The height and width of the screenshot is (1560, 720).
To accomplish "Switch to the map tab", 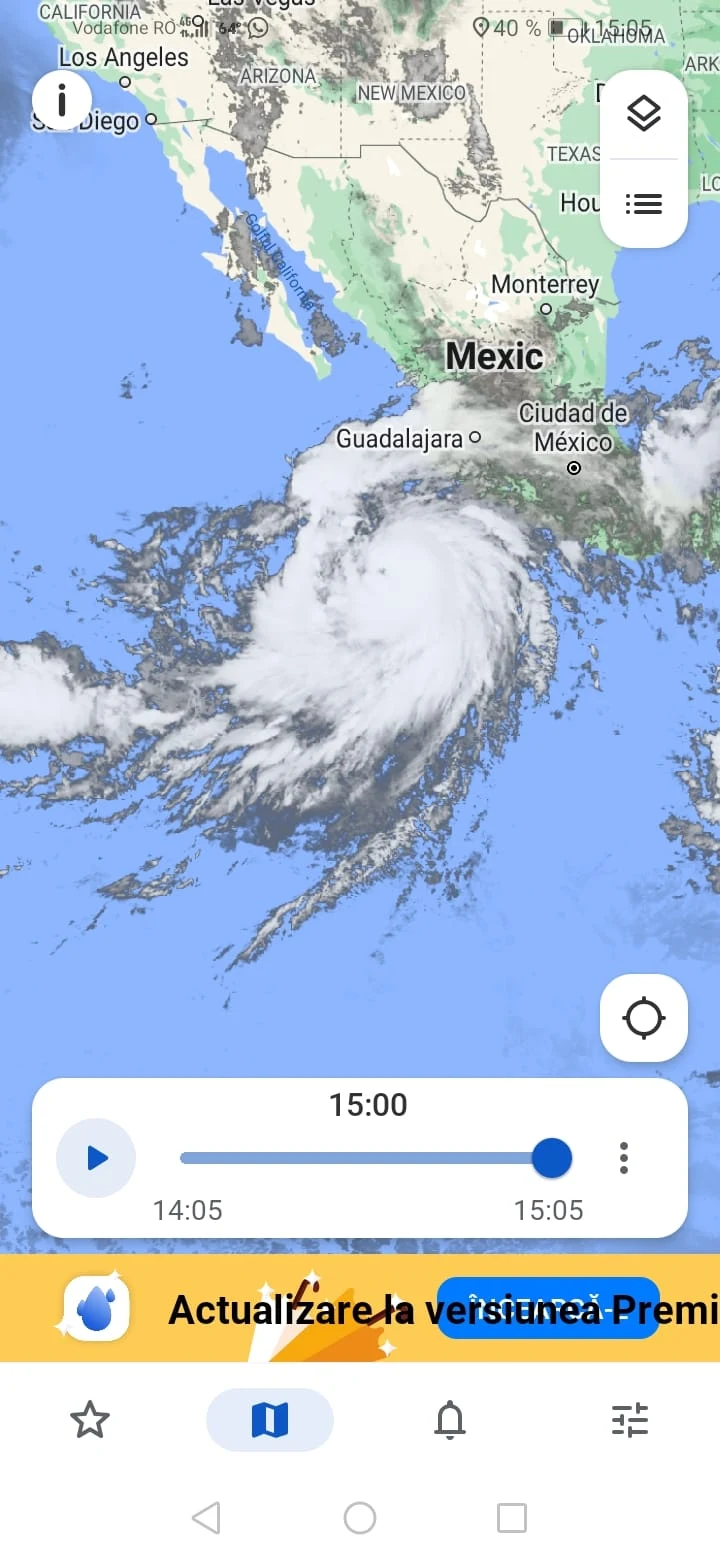I will (270, 1420).
